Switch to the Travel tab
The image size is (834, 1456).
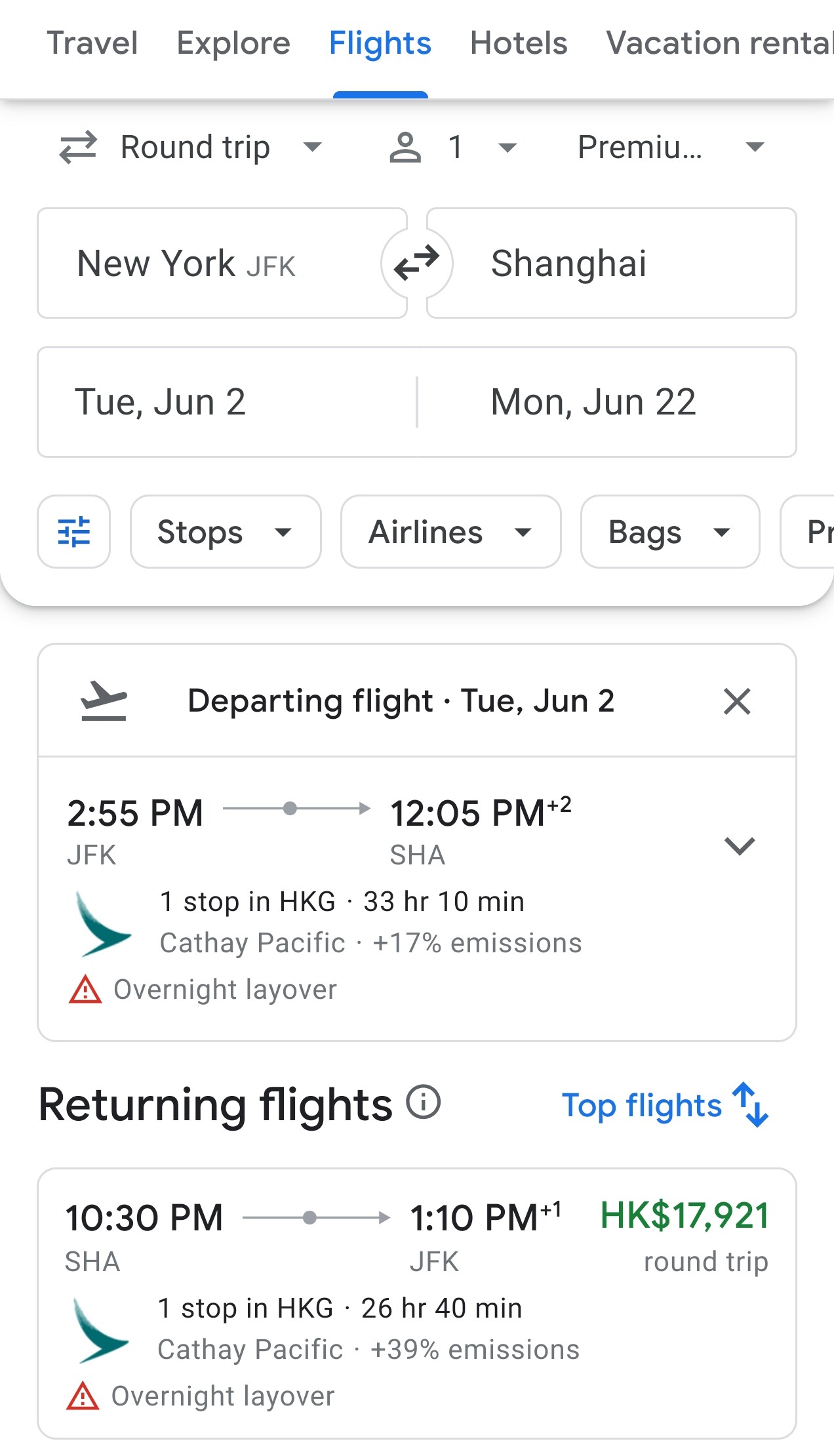point(92,43)
